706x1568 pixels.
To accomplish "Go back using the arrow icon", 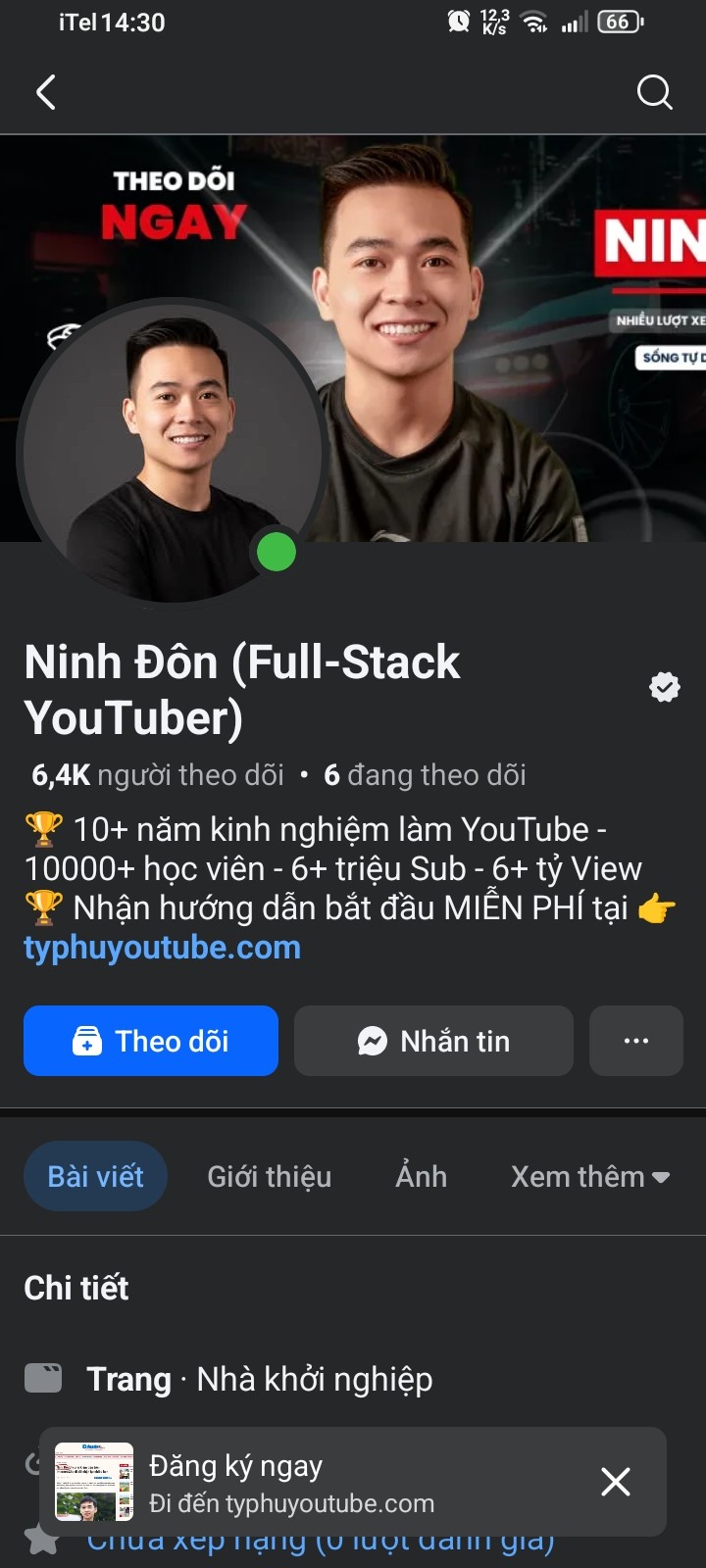I will [45, 93].
